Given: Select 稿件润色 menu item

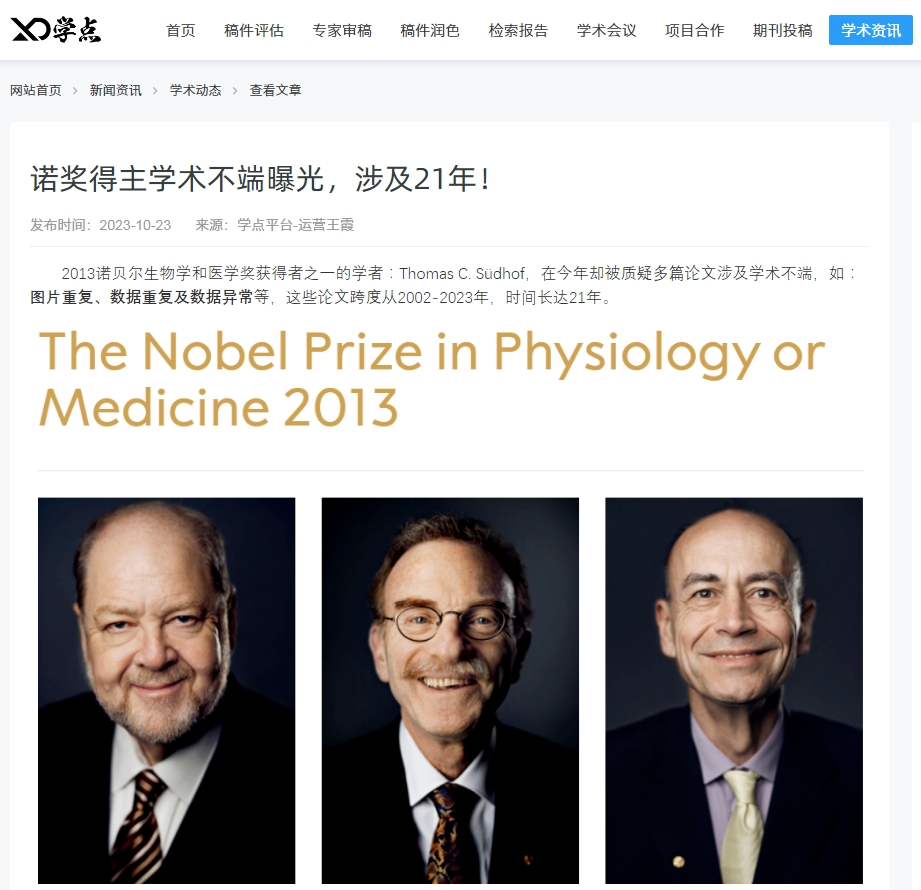Looking at the screenshot, I should click(x=430, y=30).
